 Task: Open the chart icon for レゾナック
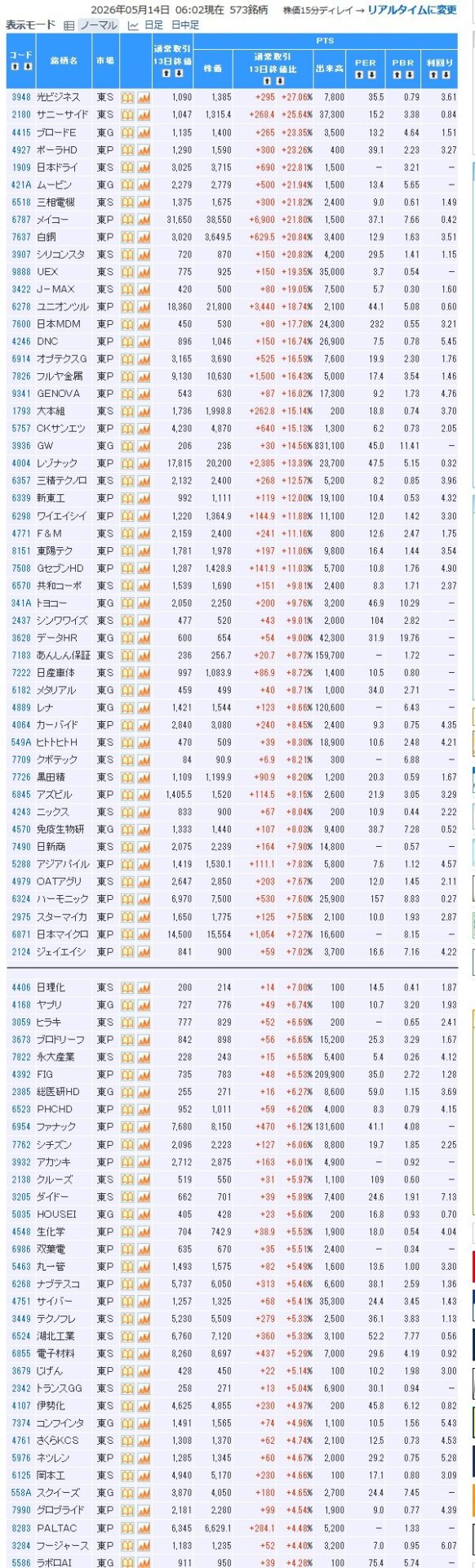click(144, 463)
